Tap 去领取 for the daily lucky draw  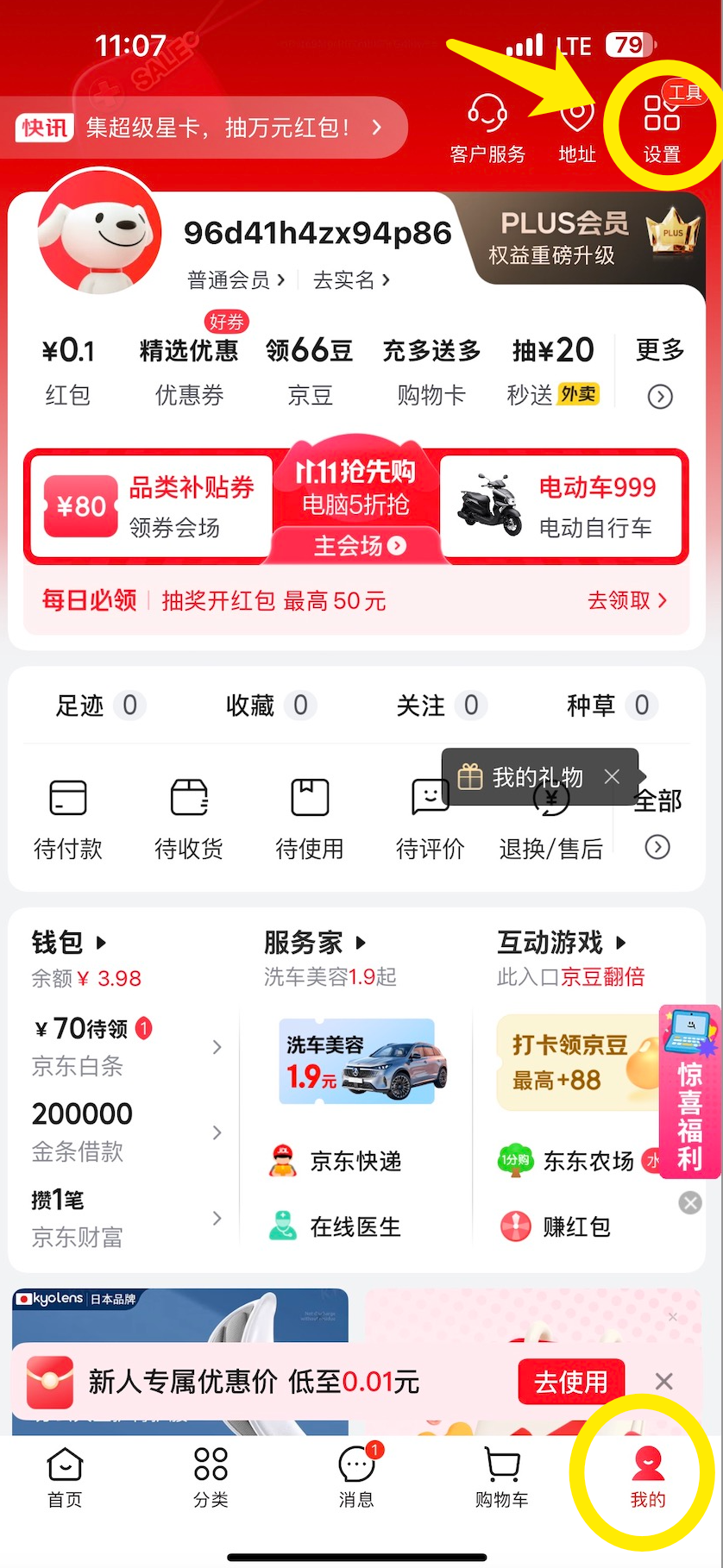pos(627,600)
